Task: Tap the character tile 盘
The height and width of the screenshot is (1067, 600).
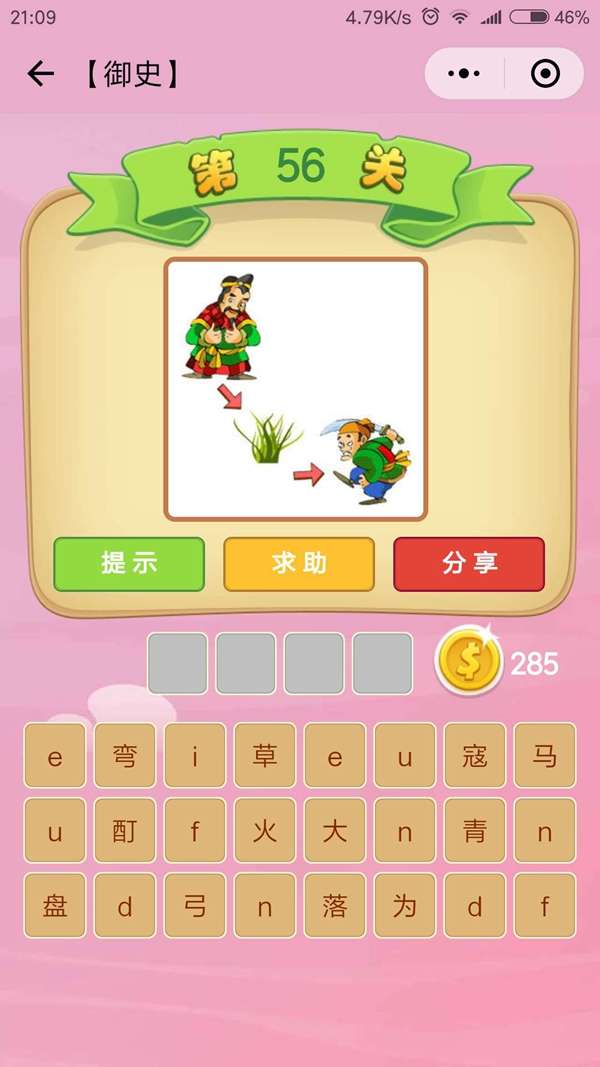Action: pyautogui.click(x=55, y=905)
